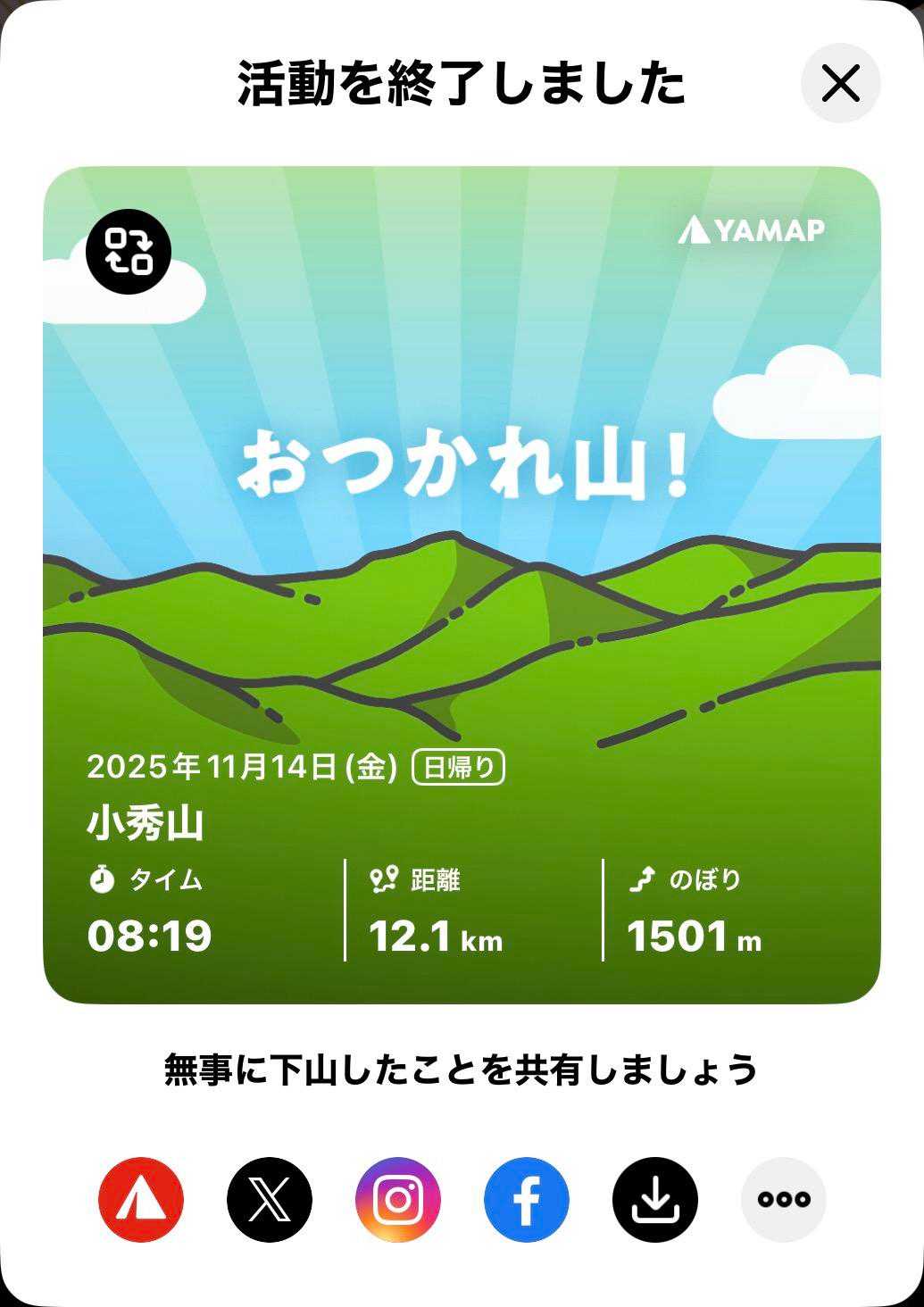Switch the share card design
This screenshot has height=1307, width=924.
pos(129,251)
